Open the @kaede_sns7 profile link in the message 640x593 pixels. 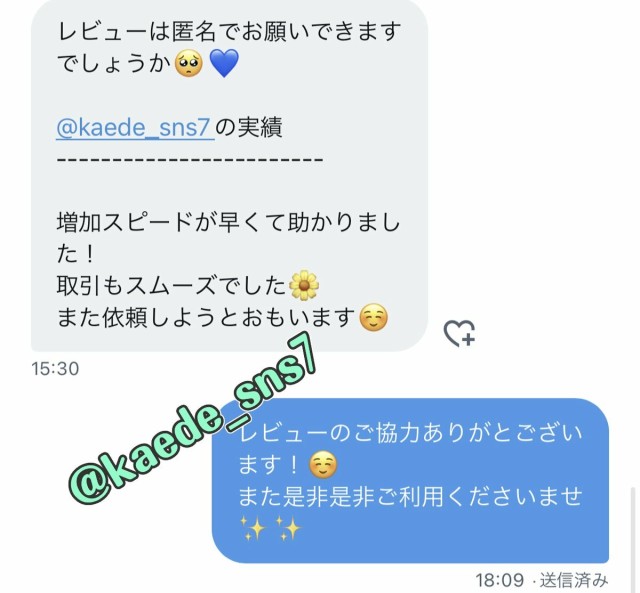[x=135, y=127]
